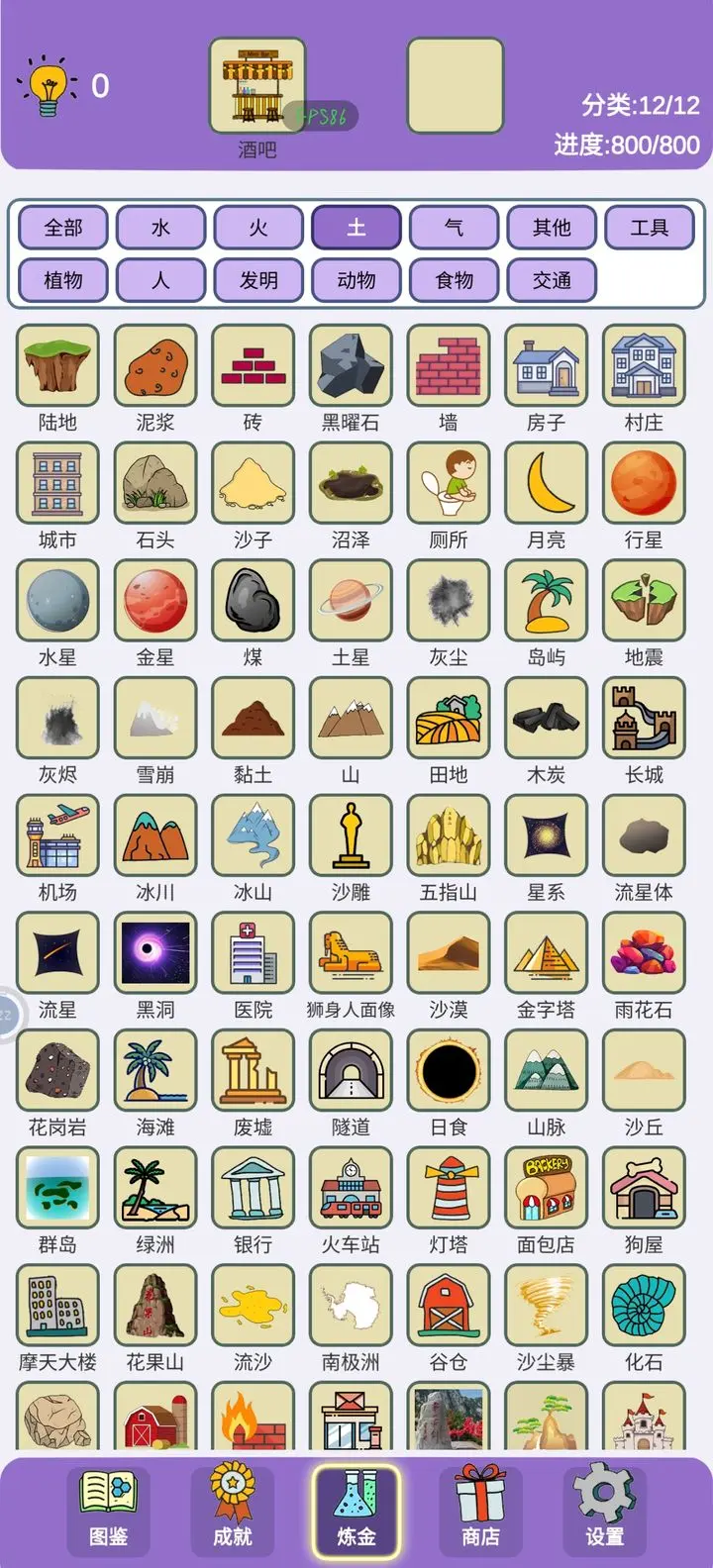713x1568 pixels.
Task: Tap the 黑洞 element tile
Action: coord(155,954)
